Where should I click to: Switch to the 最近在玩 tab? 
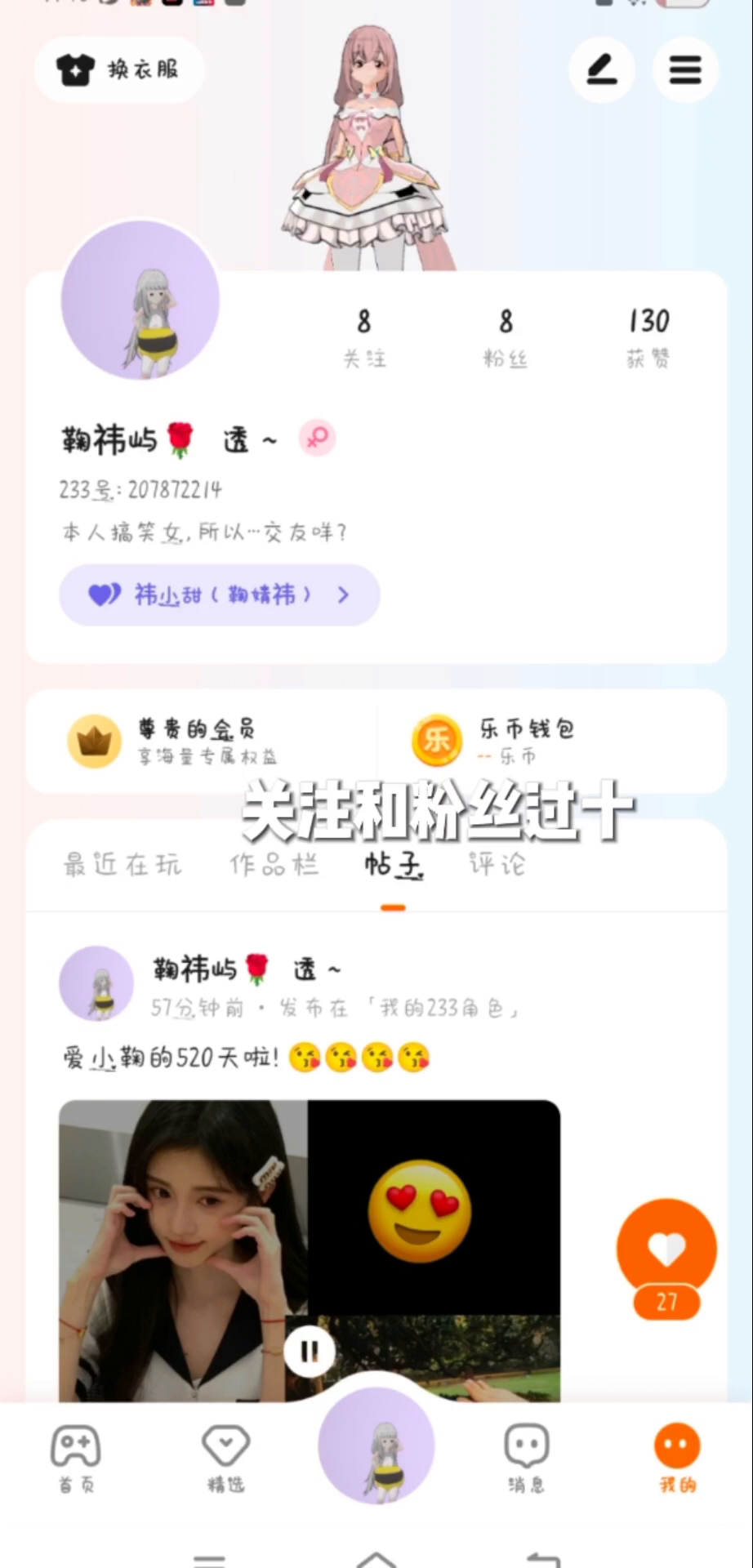coord(123,864)
